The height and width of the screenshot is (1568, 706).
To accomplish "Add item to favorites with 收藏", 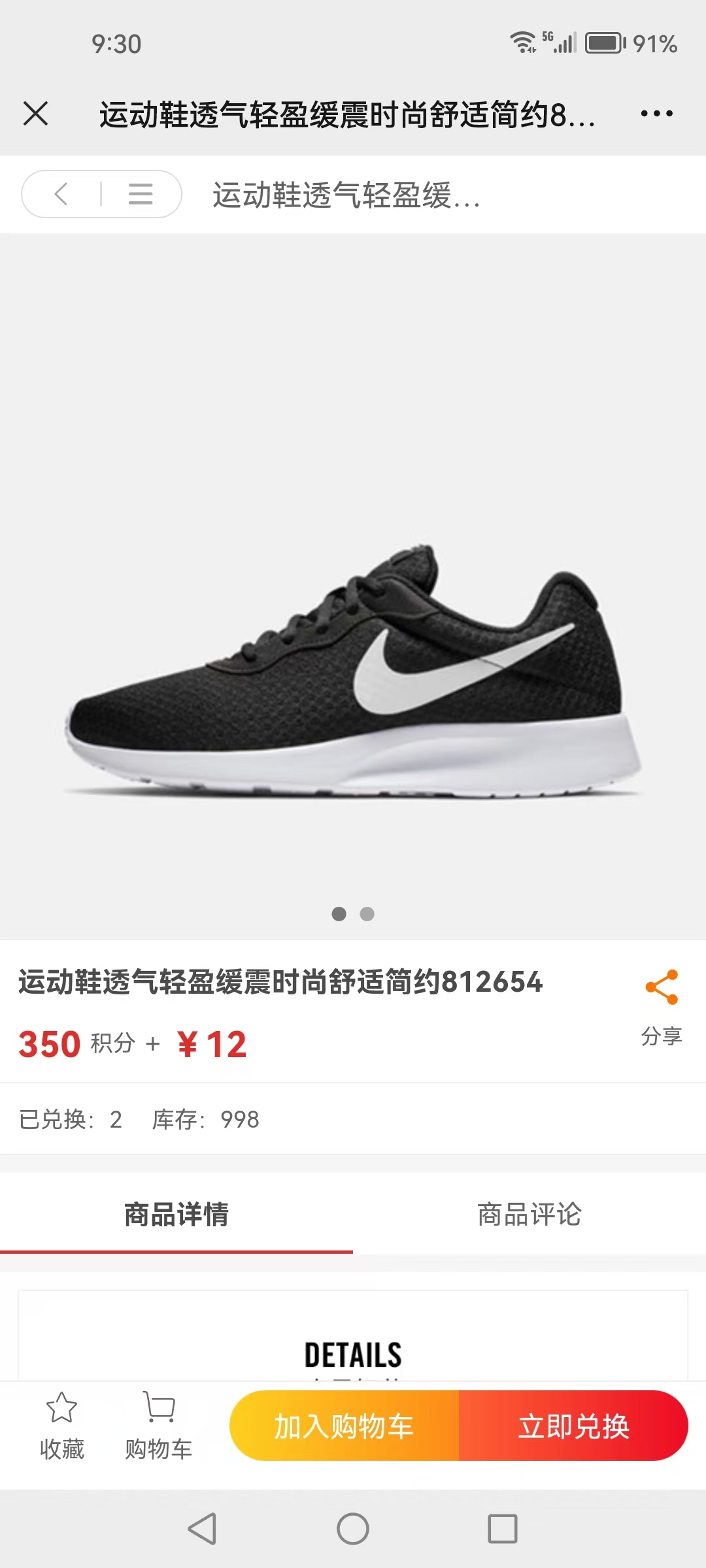I will point(61,1426).
